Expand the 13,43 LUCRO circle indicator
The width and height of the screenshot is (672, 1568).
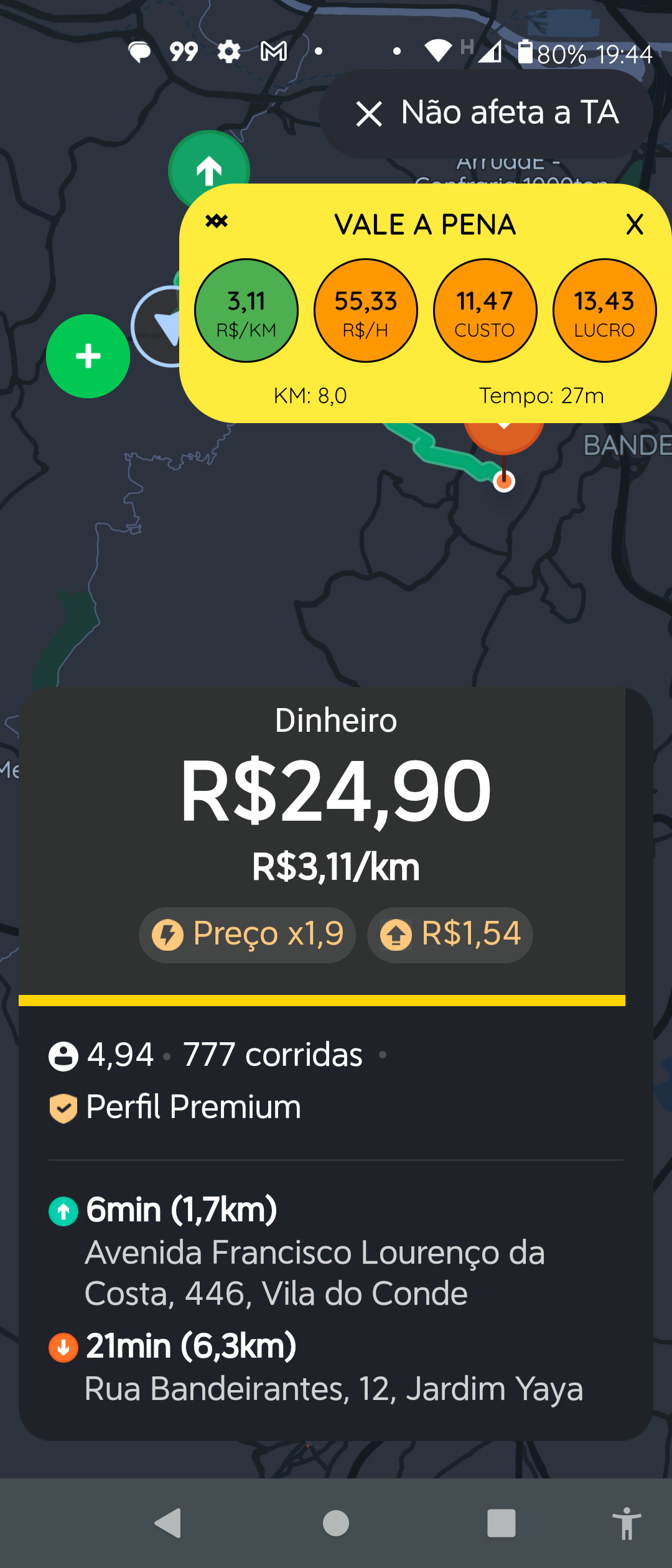tap(604, 310)
